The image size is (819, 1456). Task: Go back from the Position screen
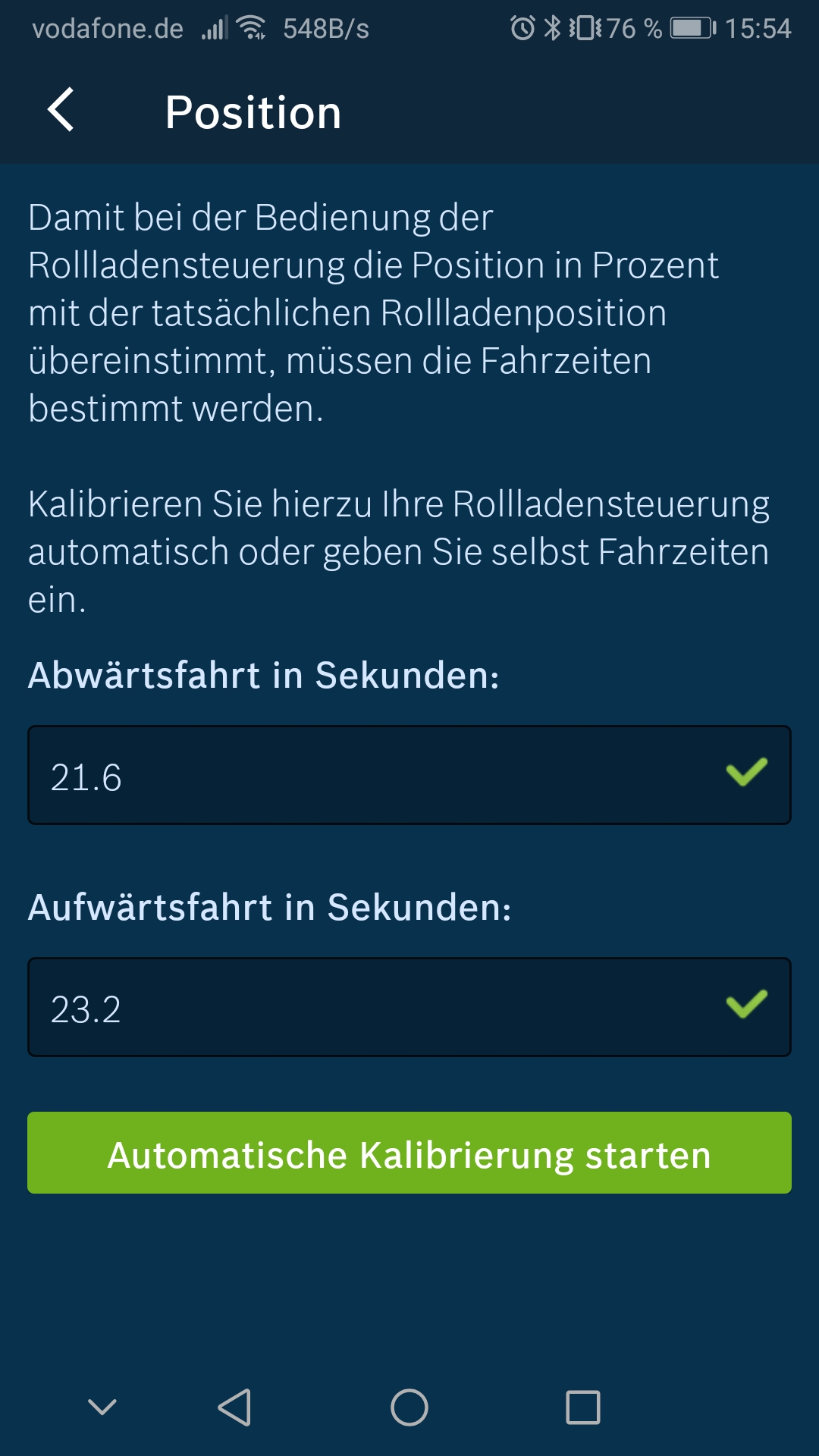coord(61,111)
